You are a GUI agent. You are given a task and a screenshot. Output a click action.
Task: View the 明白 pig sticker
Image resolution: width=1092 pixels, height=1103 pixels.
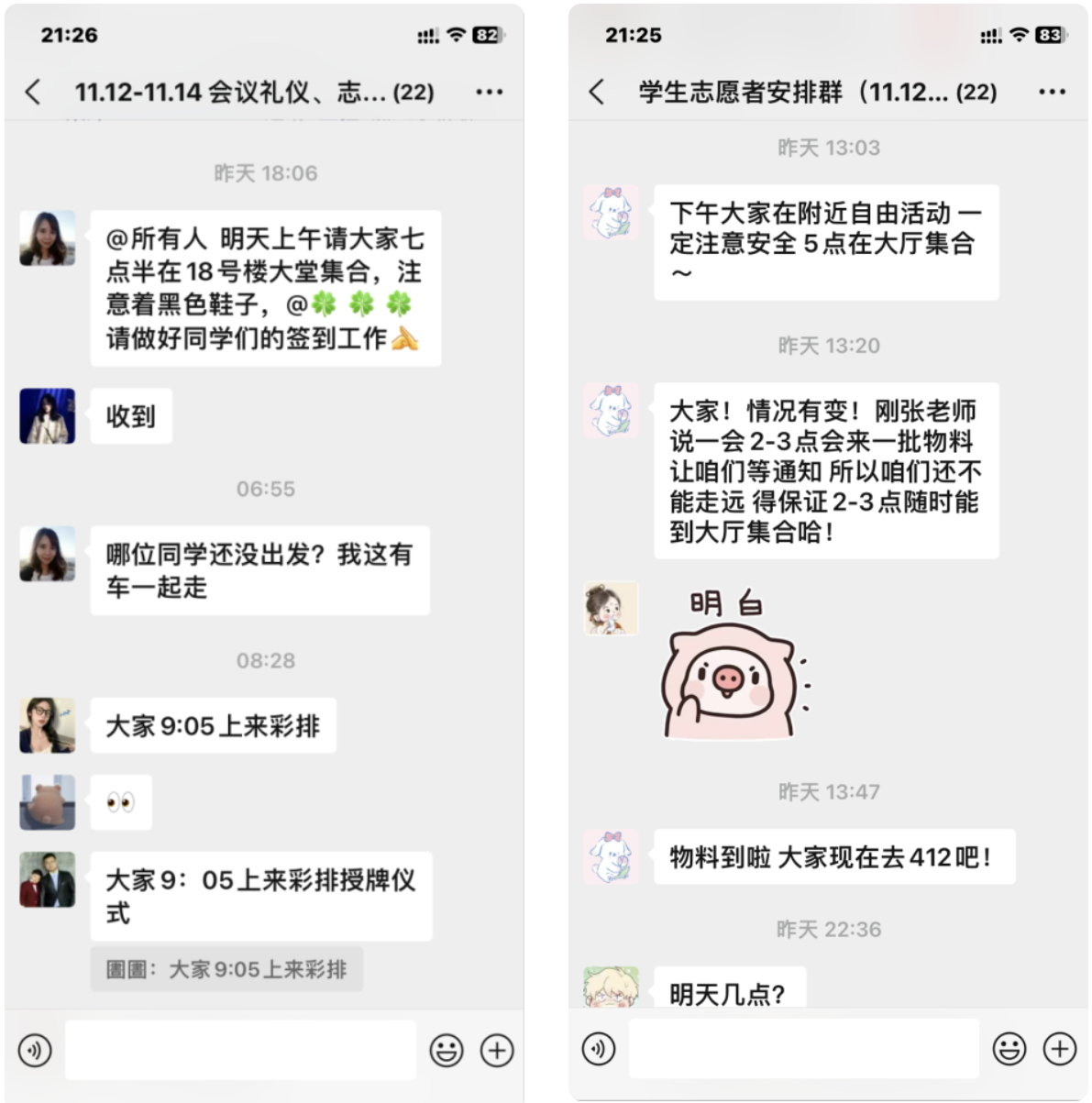point(734,667)
